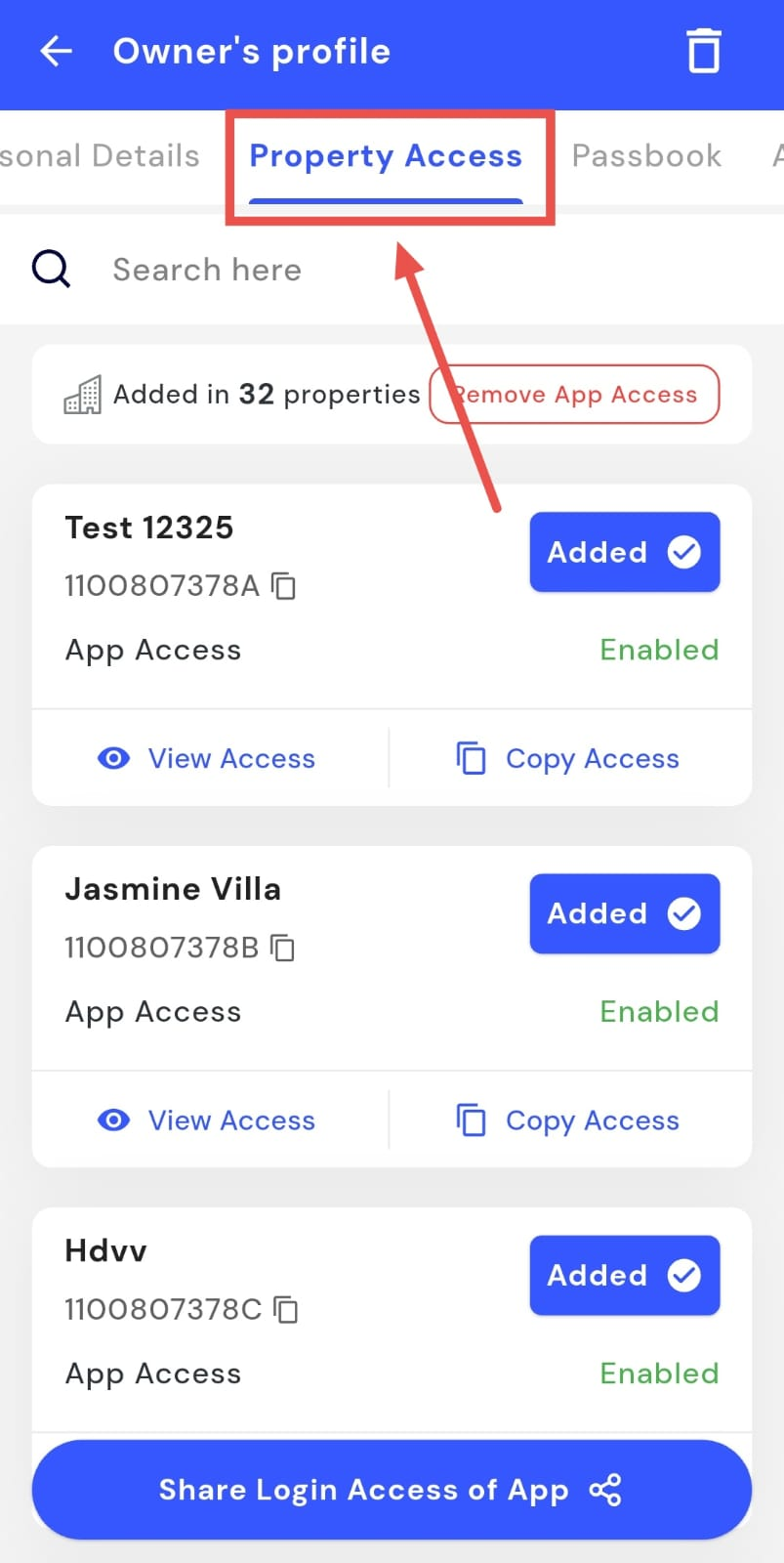This screenshot has height=1563, width=784.
Task: Toggle the Added button for Hdvv
Action: click(624, 1275)
